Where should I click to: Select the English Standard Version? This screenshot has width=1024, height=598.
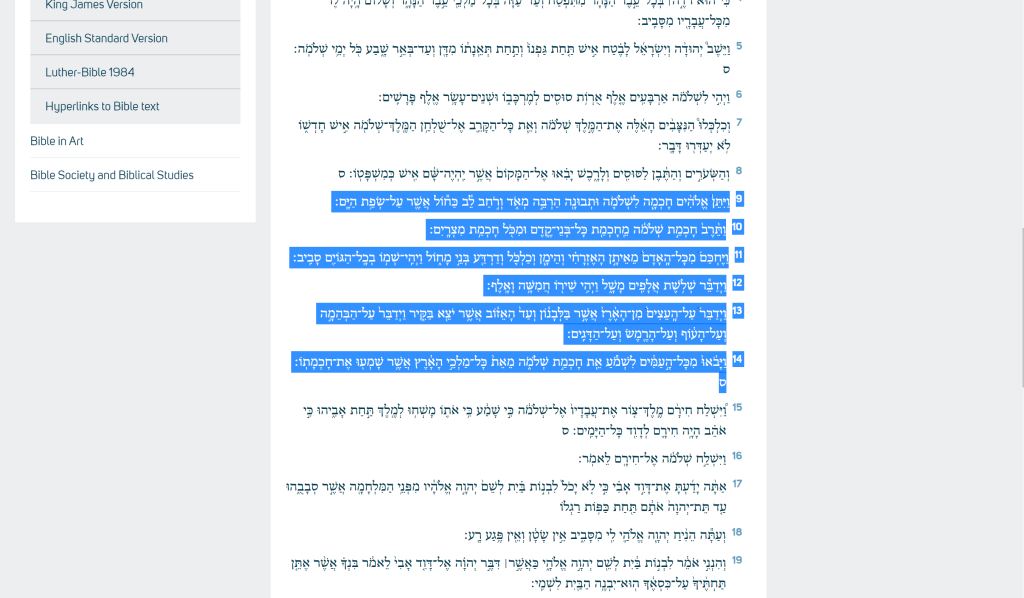(x=106, y=38)
